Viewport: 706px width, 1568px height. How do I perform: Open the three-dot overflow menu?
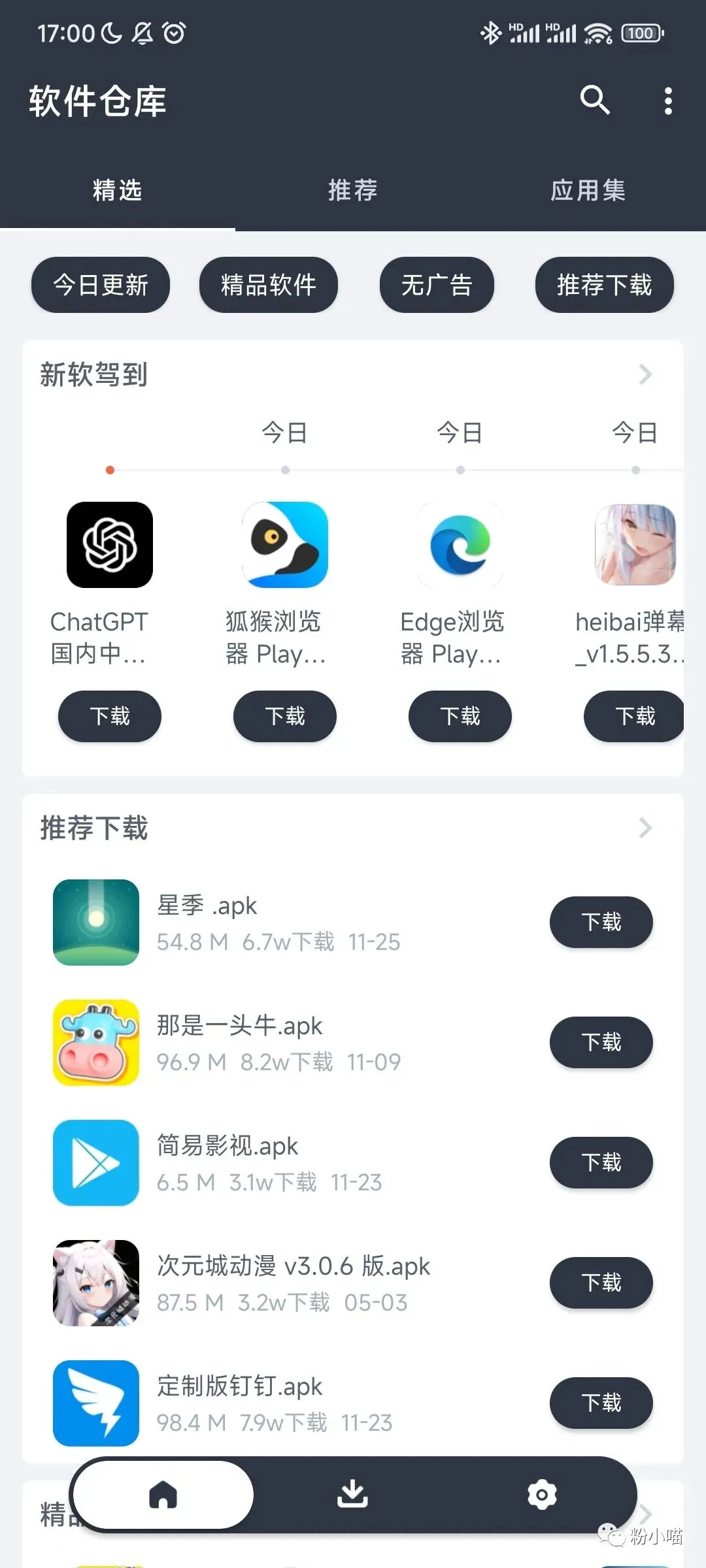point(667,101)
